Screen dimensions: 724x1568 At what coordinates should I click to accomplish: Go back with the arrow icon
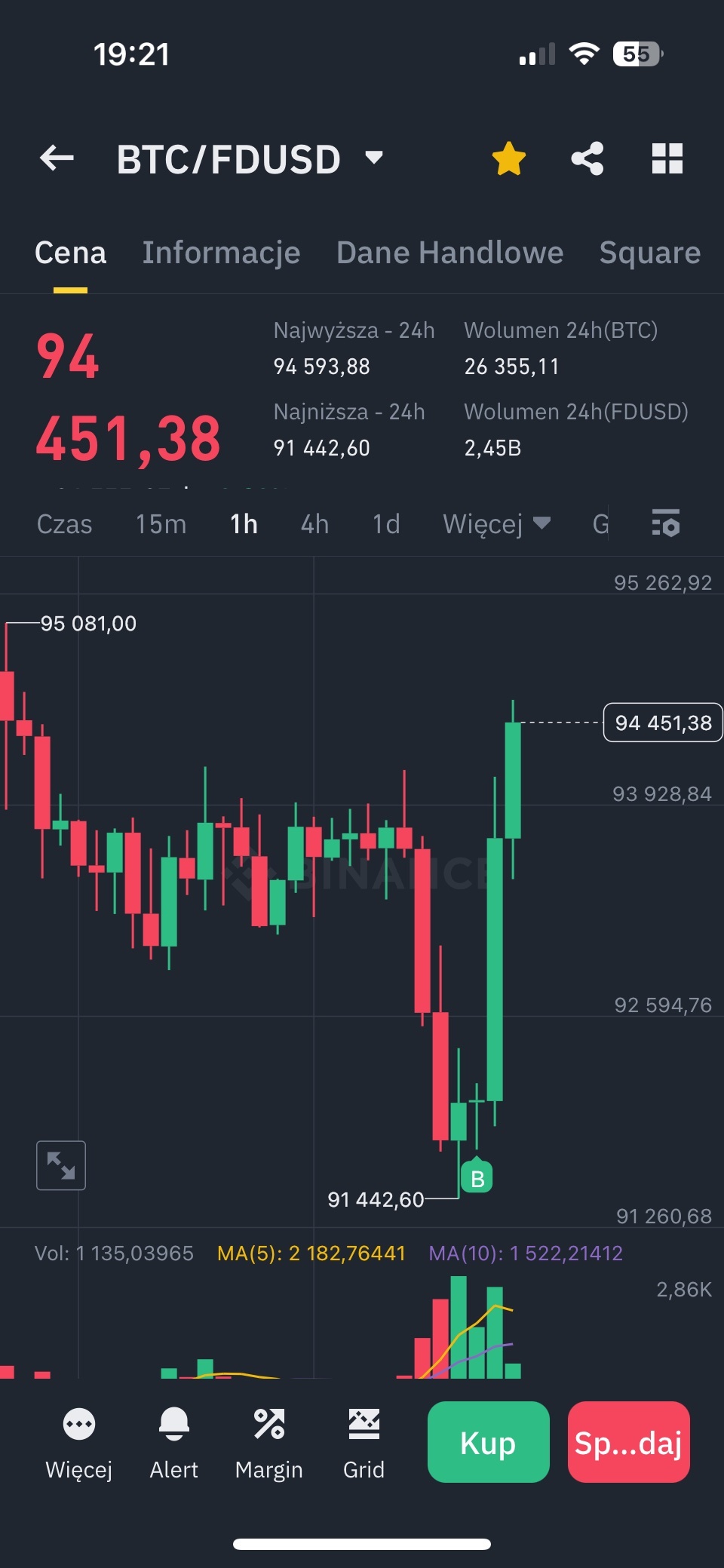[57, 158]
